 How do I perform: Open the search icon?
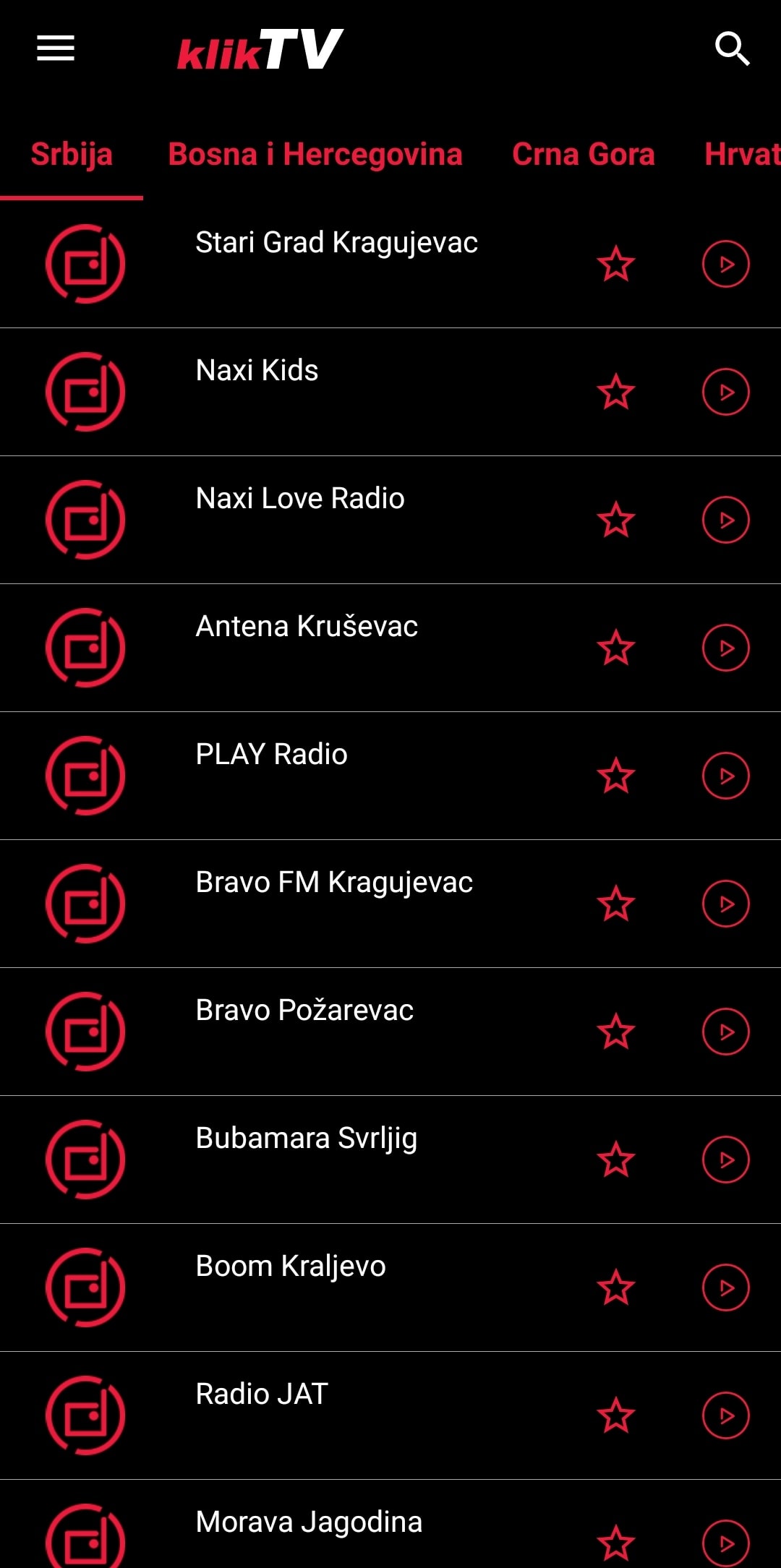pyautogui.click(x=732, y=48)
